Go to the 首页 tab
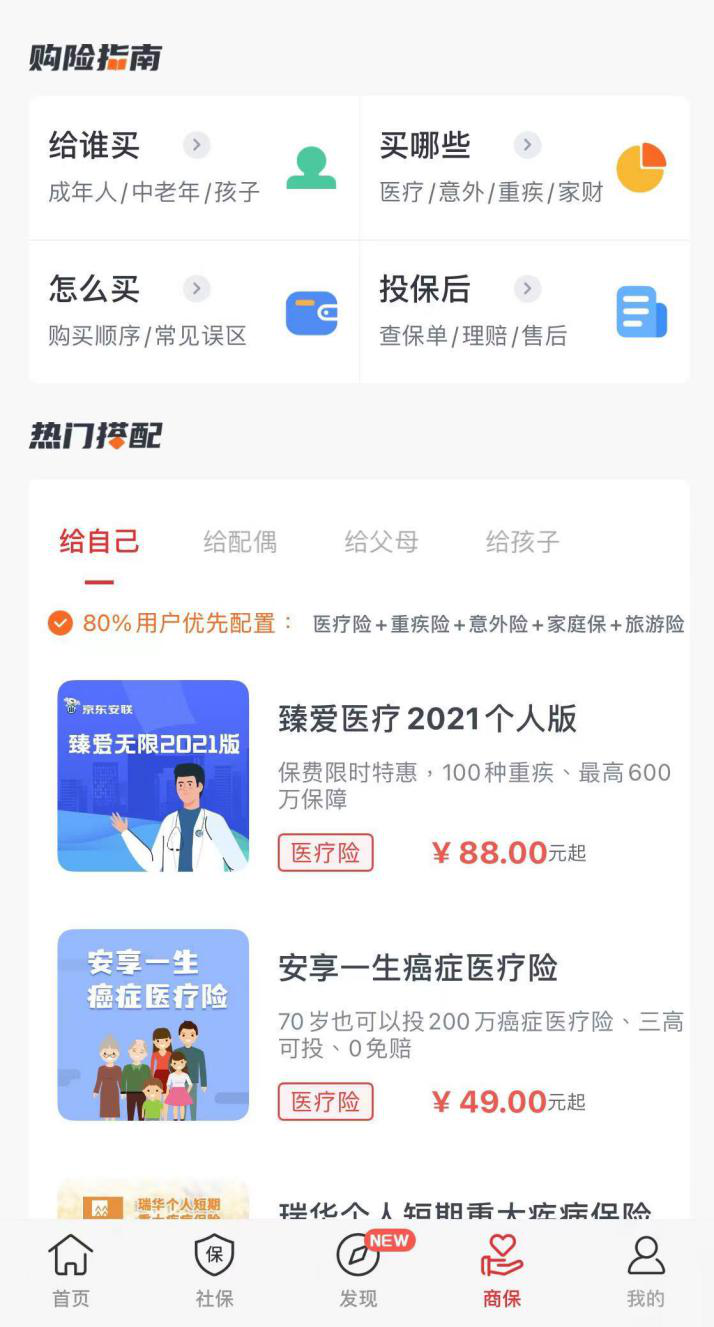This screenshot has height=1327, width=714. 71,1272
